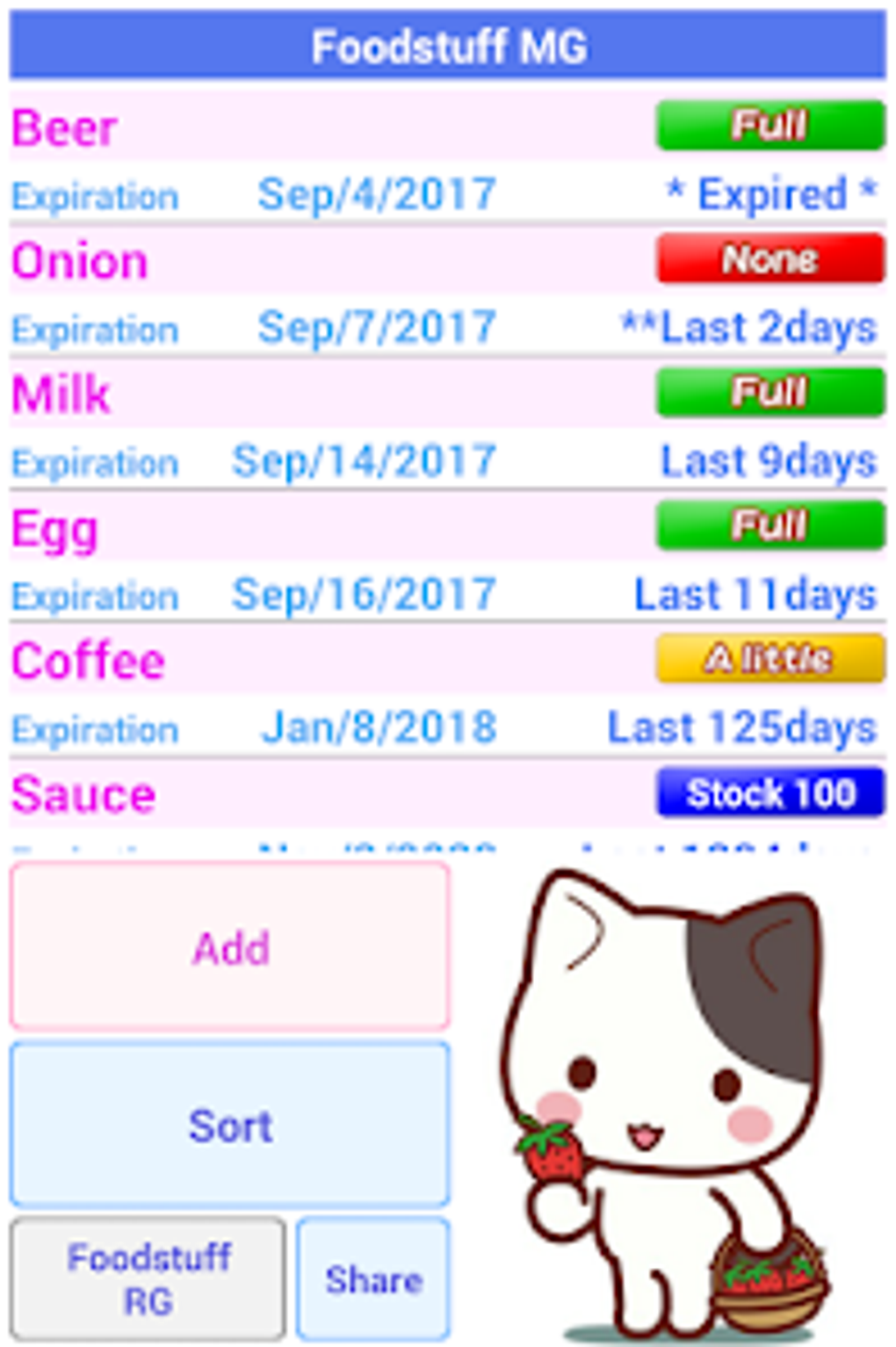Viewport: 896px width, 1347px height.
Task: Open the Milk item entry
Action: 264,393
